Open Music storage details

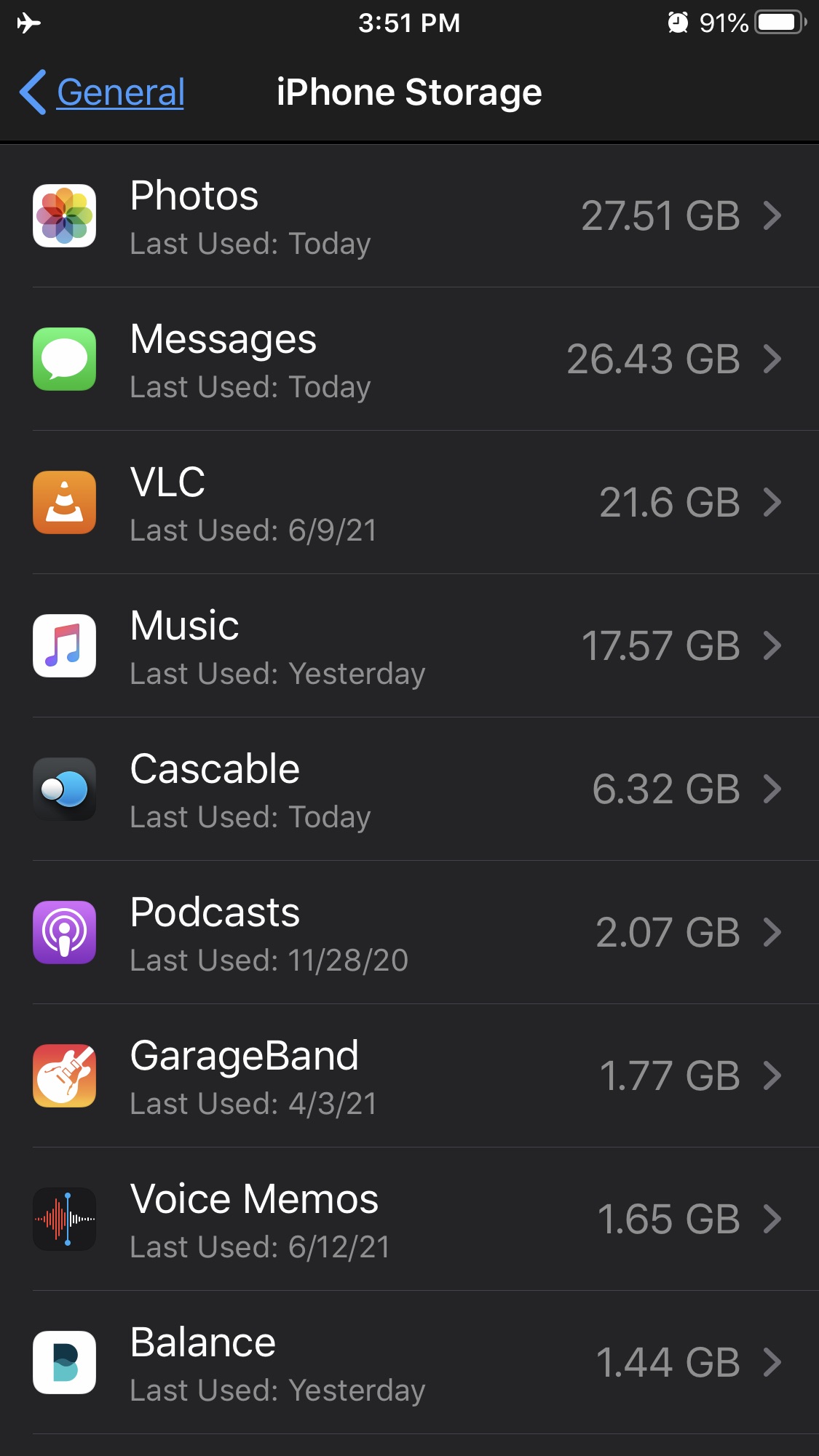[x=409, y=646]
